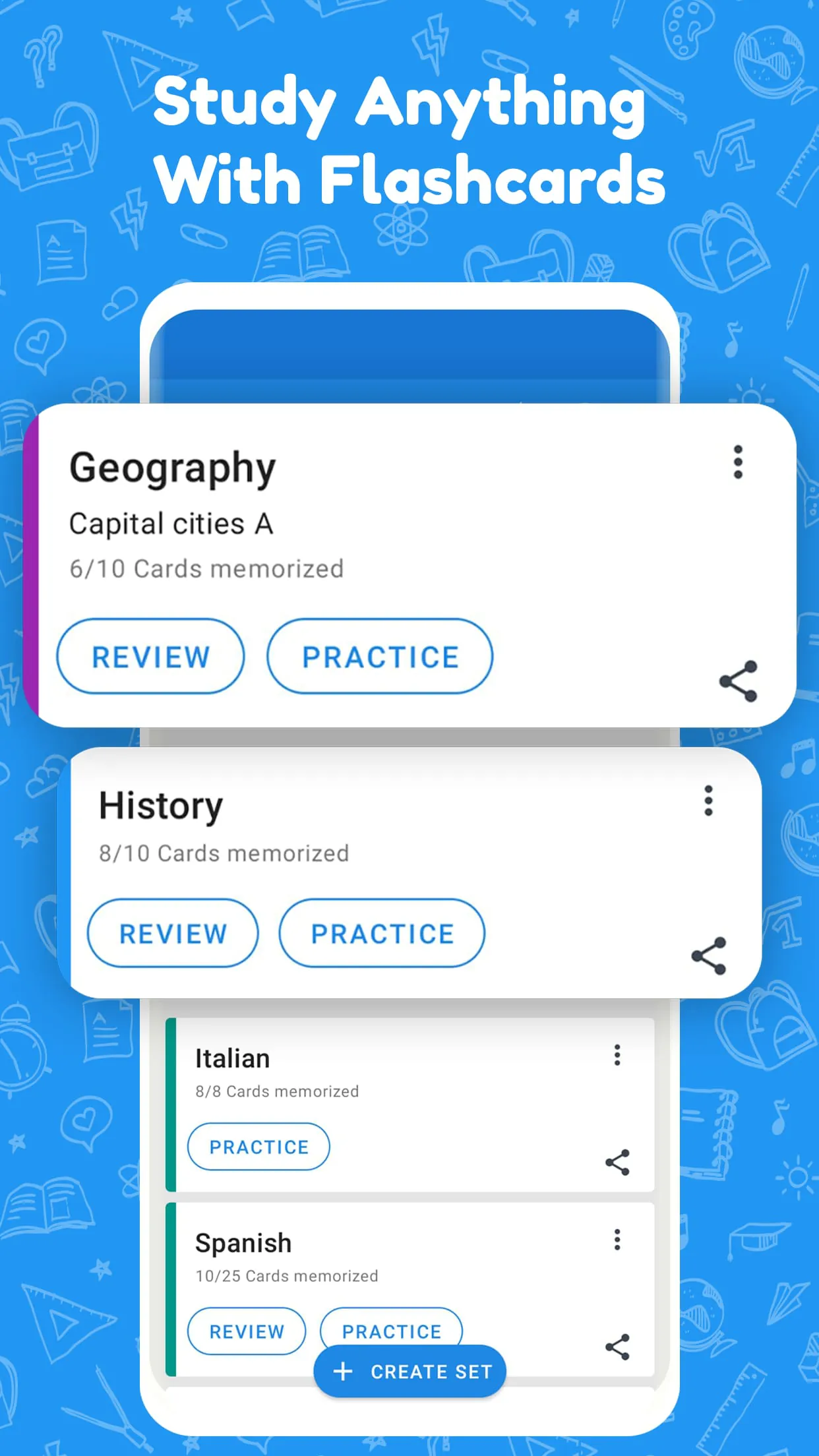The width and height of the screenshot is (819, 1456).
Task: Click PRACTICE on the Geography set
Action: tap(379, 656)
